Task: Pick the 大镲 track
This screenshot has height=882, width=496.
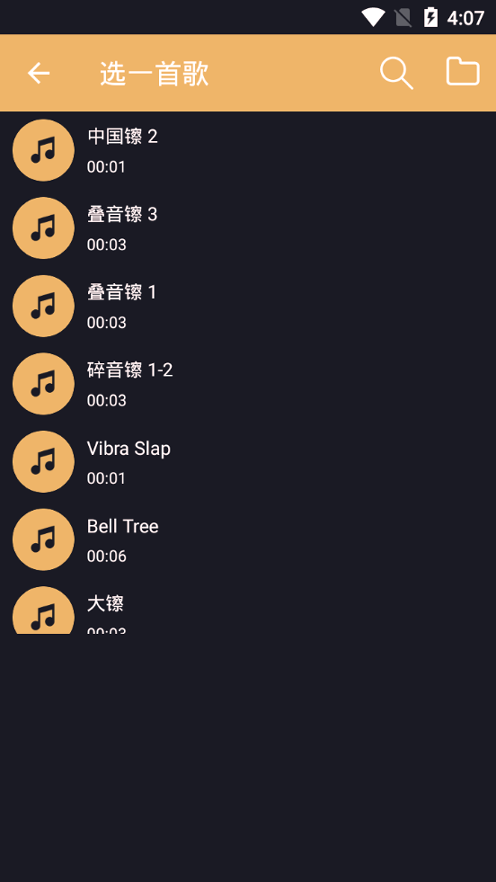Action: [x=248, y=606]
